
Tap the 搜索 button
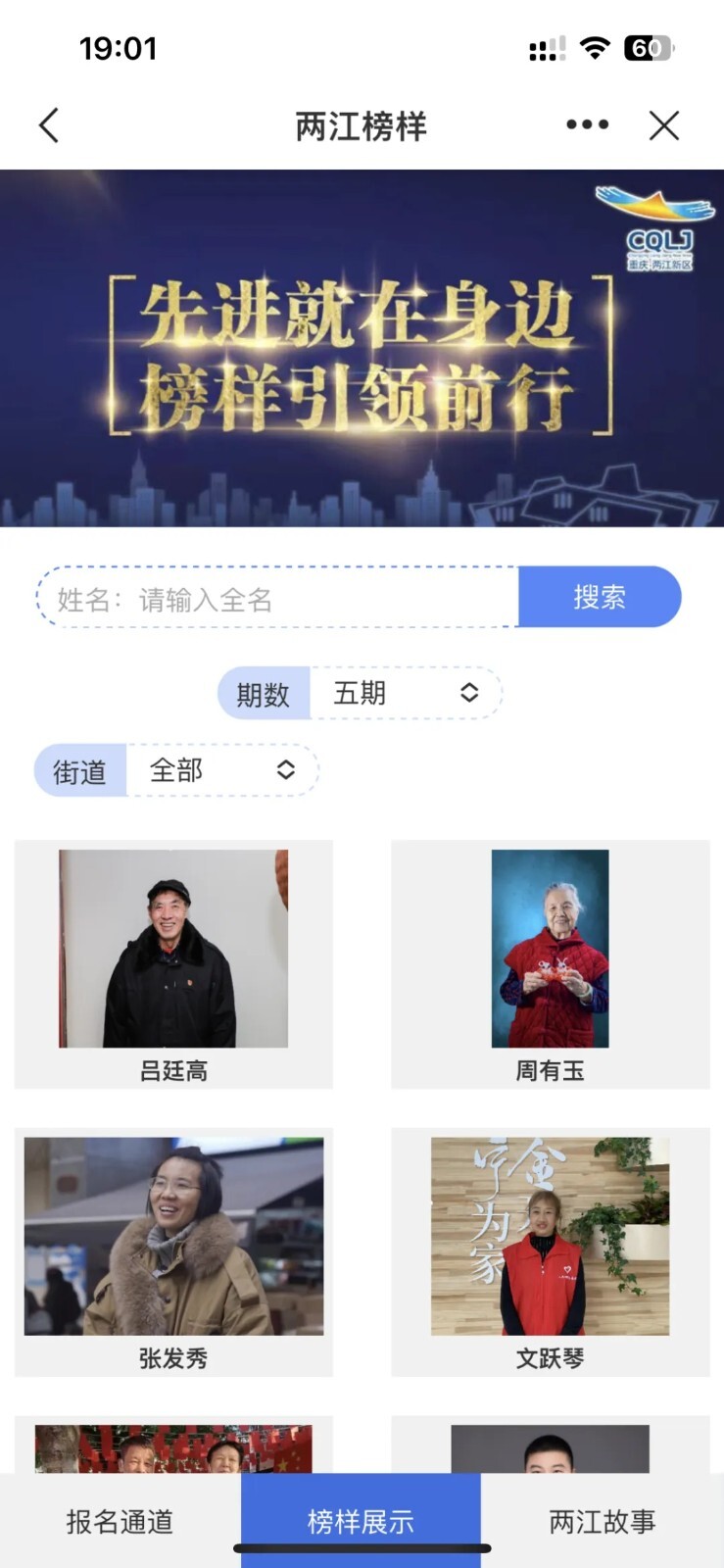tap(600, 597)
